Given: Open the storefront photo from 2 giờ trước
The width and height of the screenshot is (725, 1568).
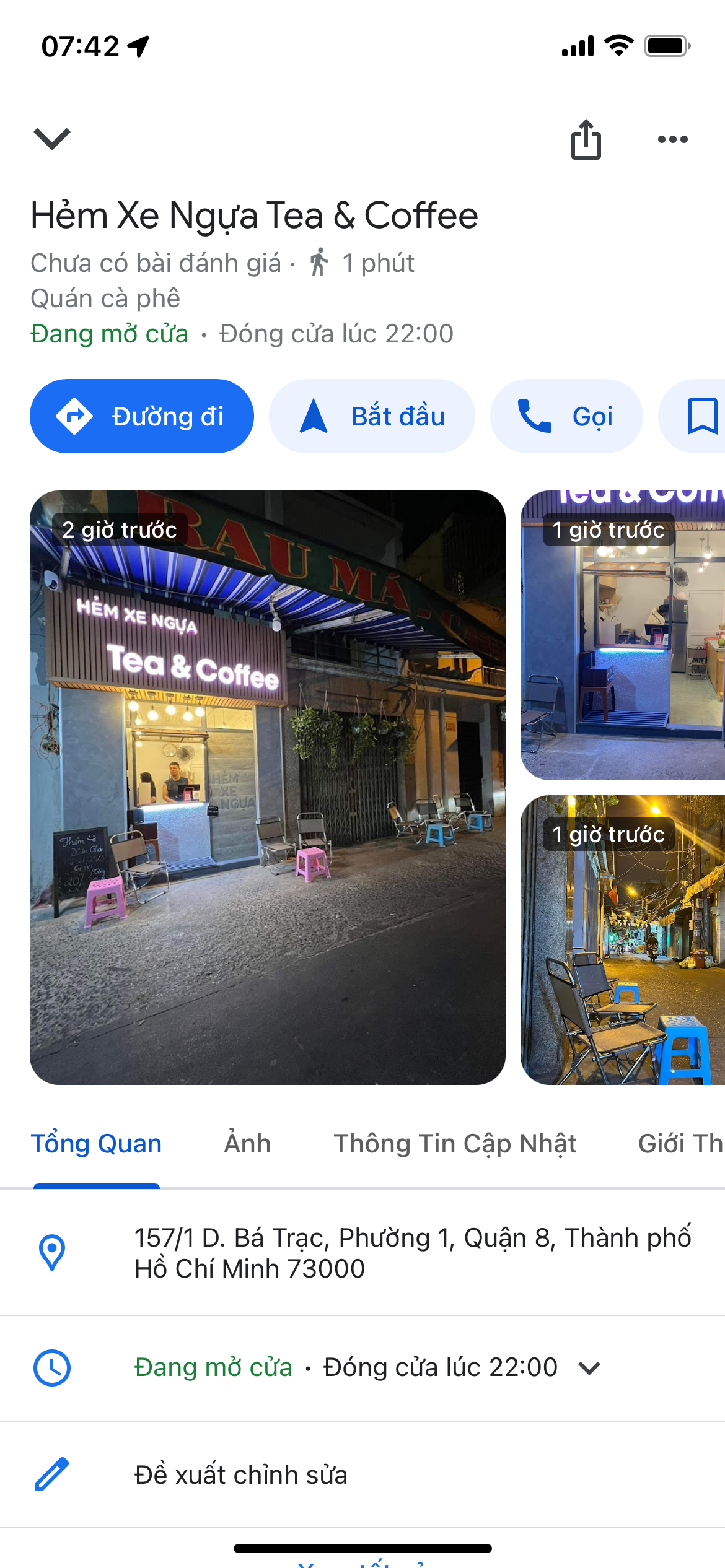Looking at the screenshot, I should (267, 787).
